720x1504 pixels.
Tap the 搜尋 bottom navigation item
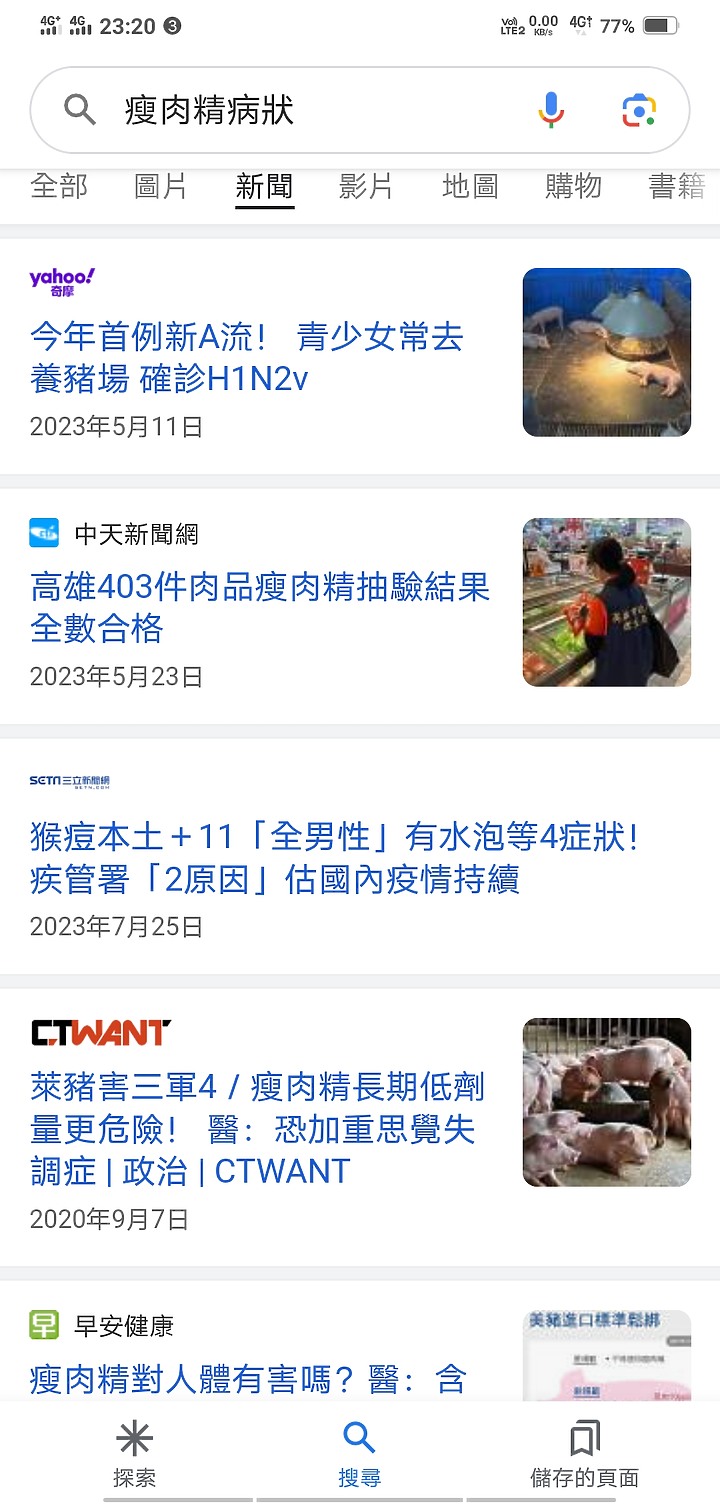pos(359,1455)
